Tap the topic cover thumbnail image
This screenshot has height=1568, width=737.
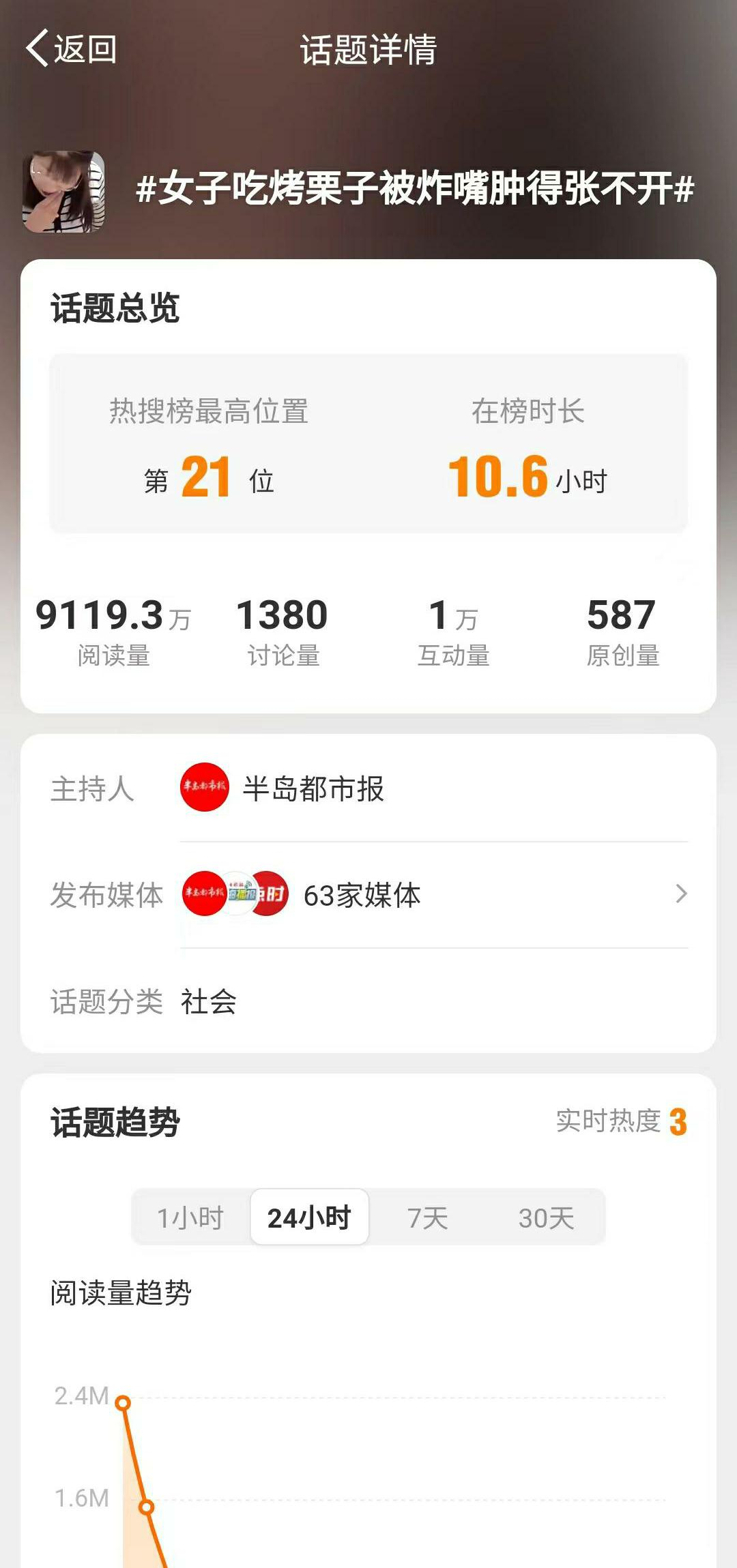coord(64,192)
